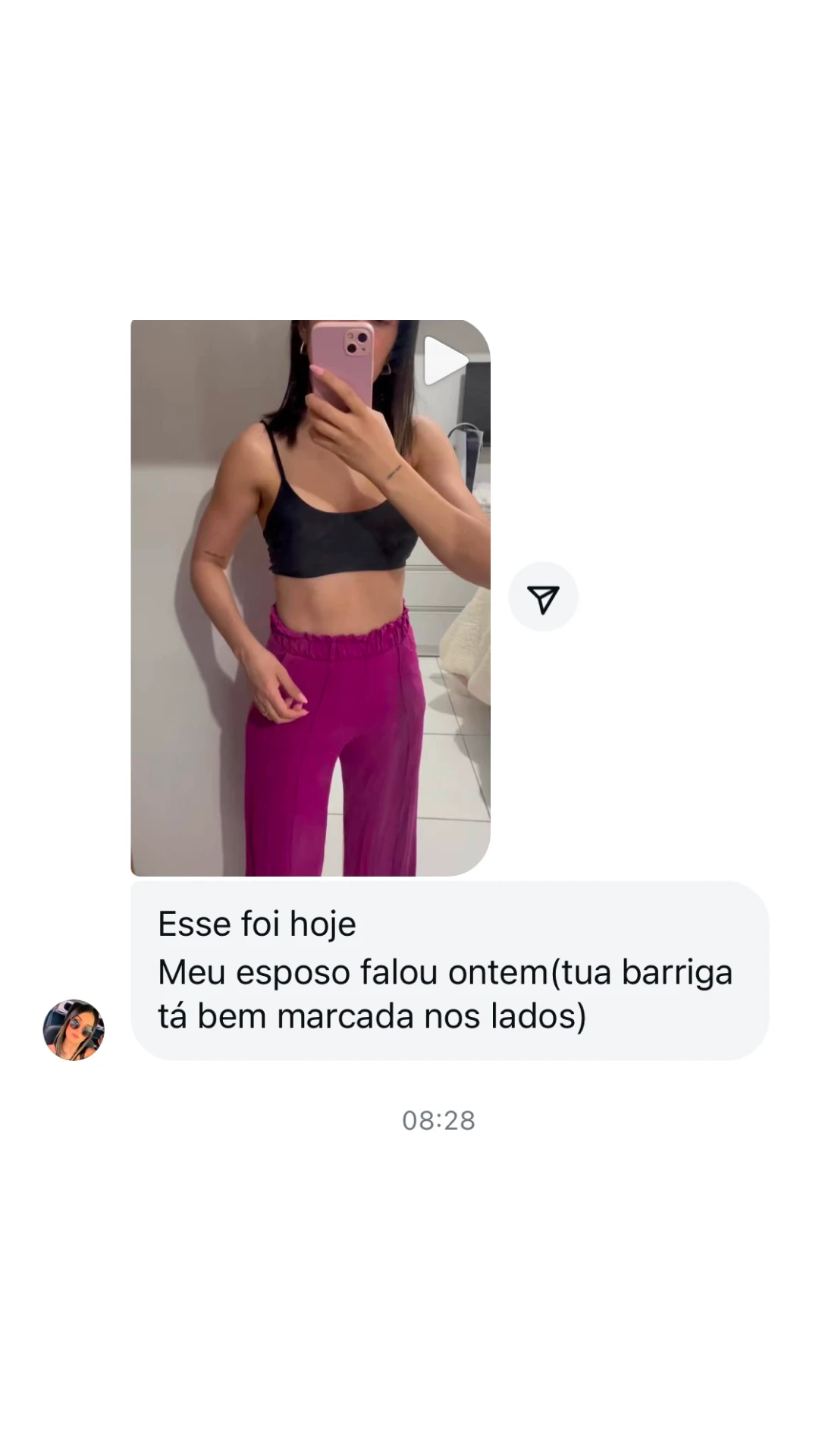
Task: Start playback of the shared video
Action: pyautogui.click(x=446, y=362)
